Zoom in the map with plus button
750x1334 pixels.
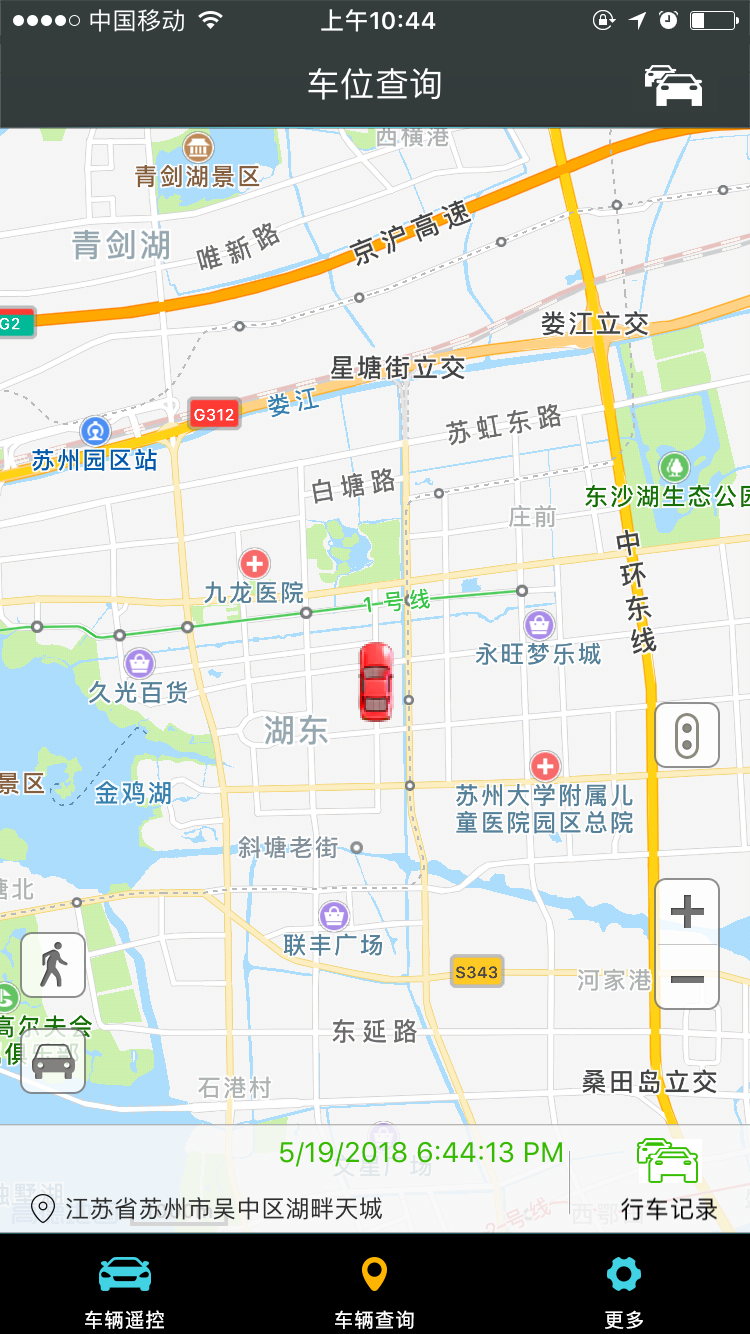point(687,912)
